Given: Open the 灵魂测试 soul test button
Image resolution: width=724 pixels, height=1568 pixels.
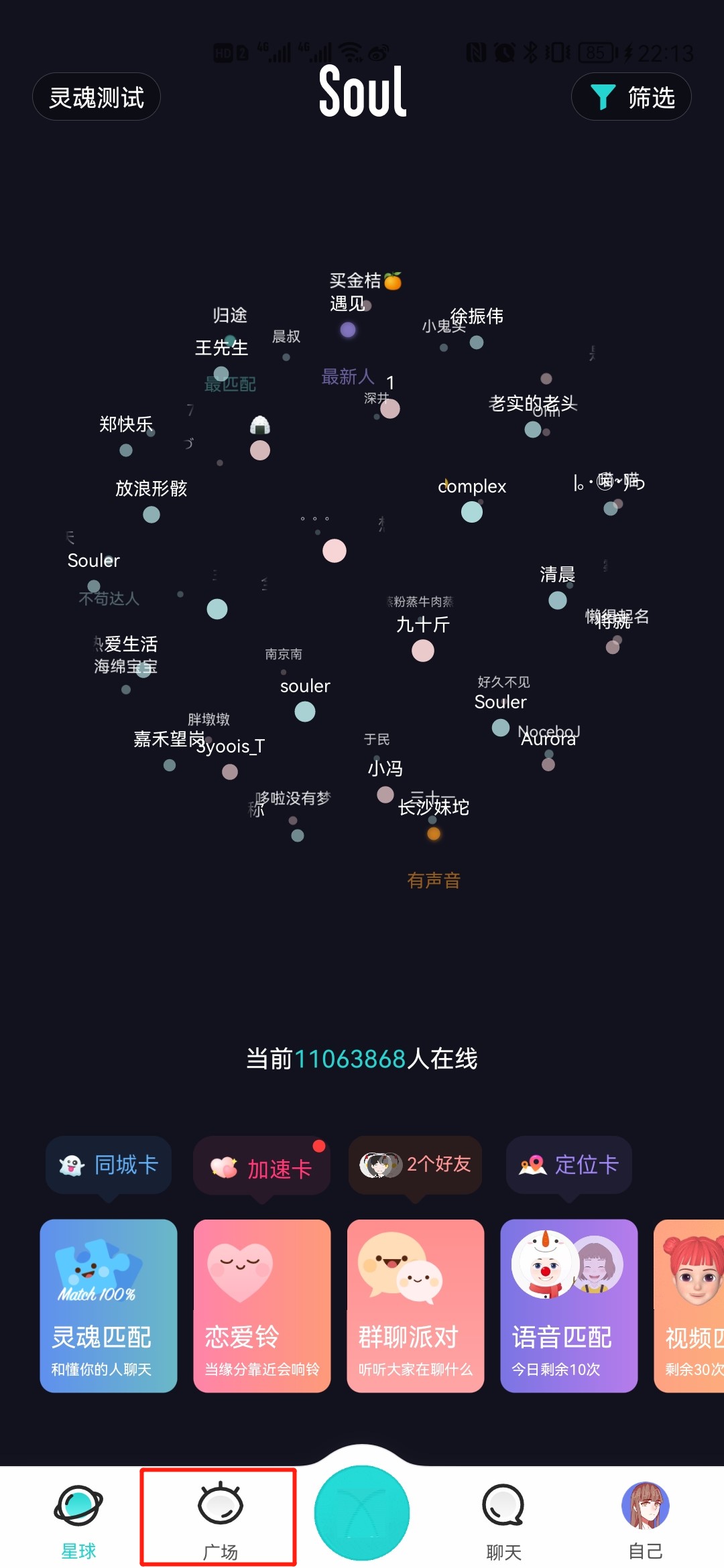Looking at the screenshot, I should click(97, 97).
